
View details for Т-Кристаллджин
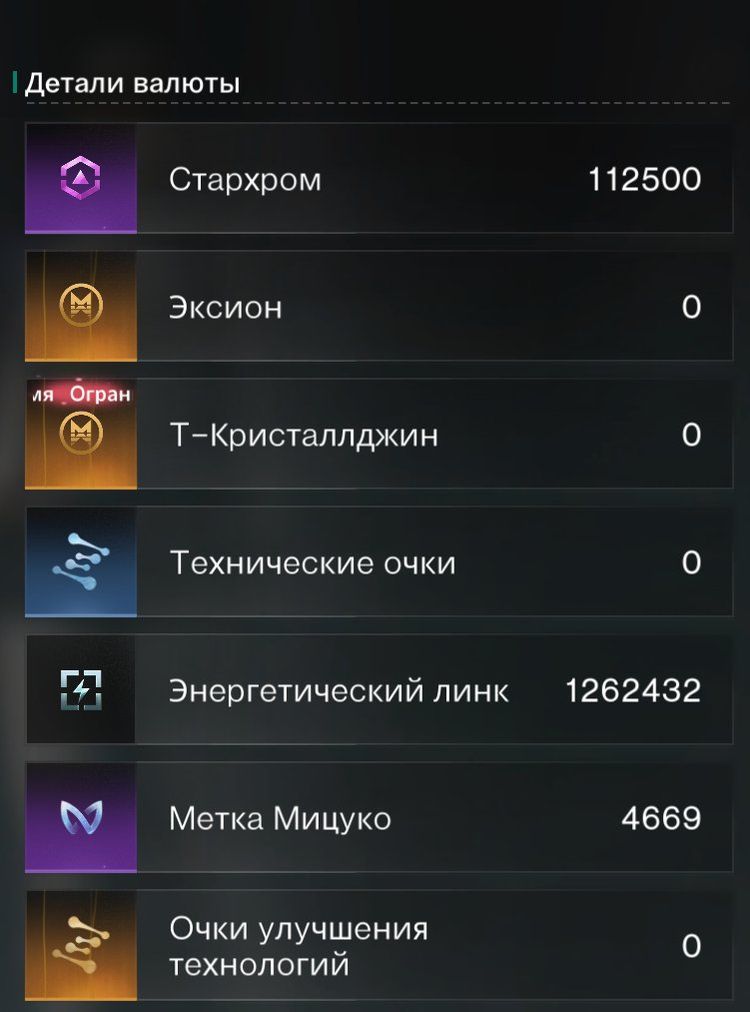[378, 435]
